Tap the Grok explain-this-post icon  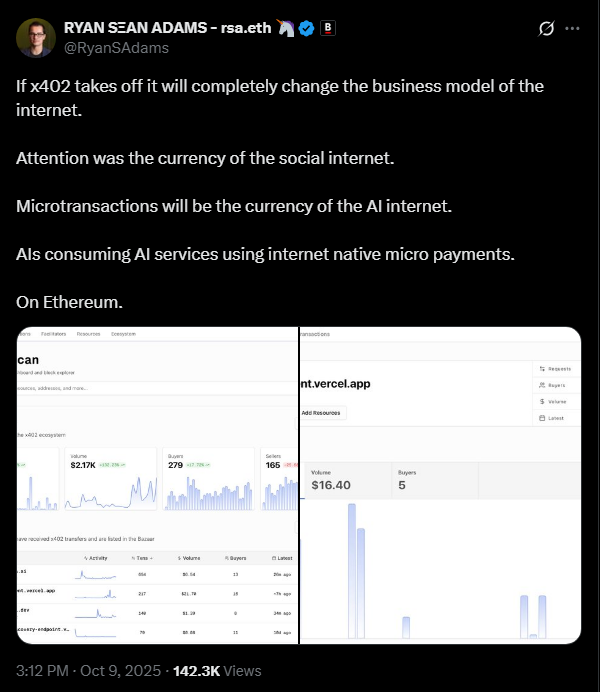(546, 28)
